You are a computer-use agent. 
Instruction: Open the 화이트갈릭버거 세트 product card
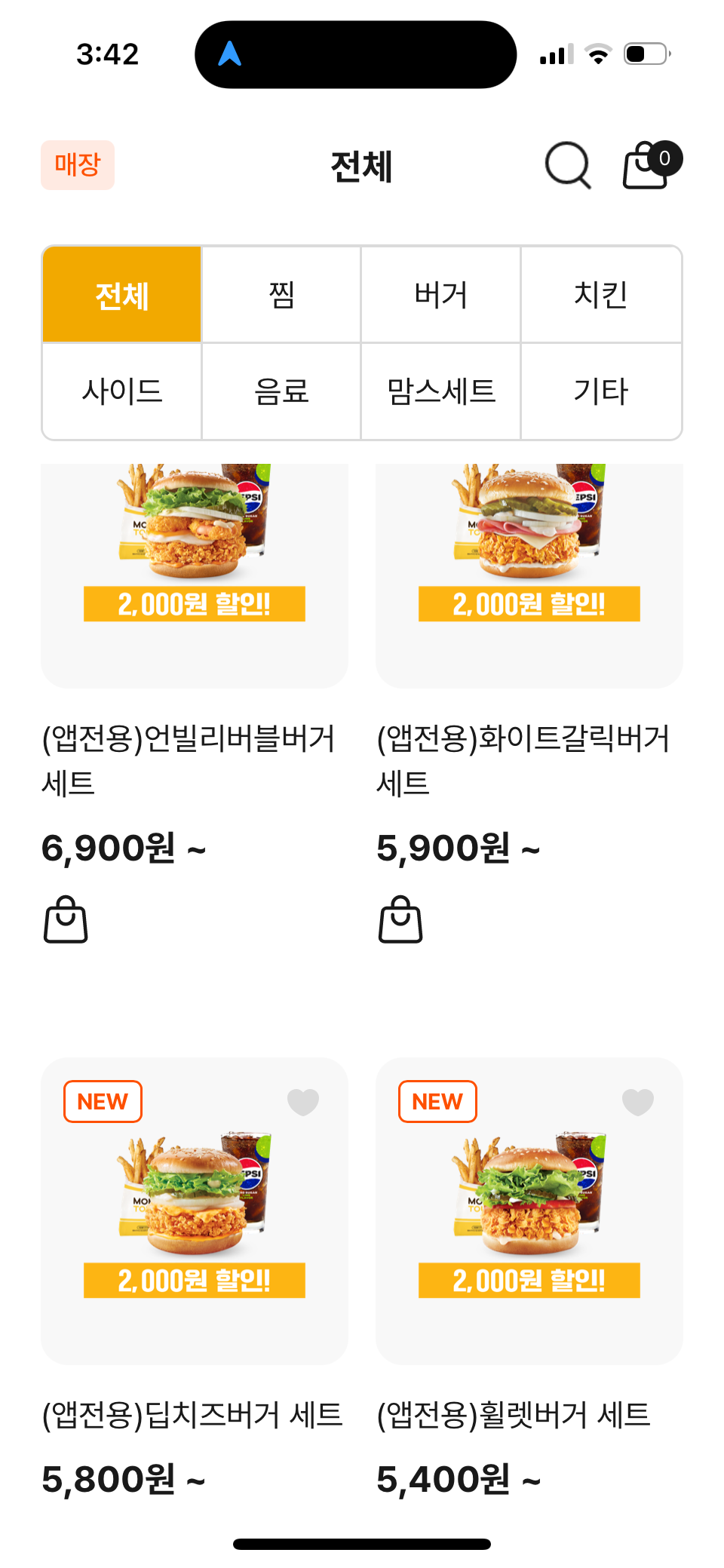[x=529, y=573]
